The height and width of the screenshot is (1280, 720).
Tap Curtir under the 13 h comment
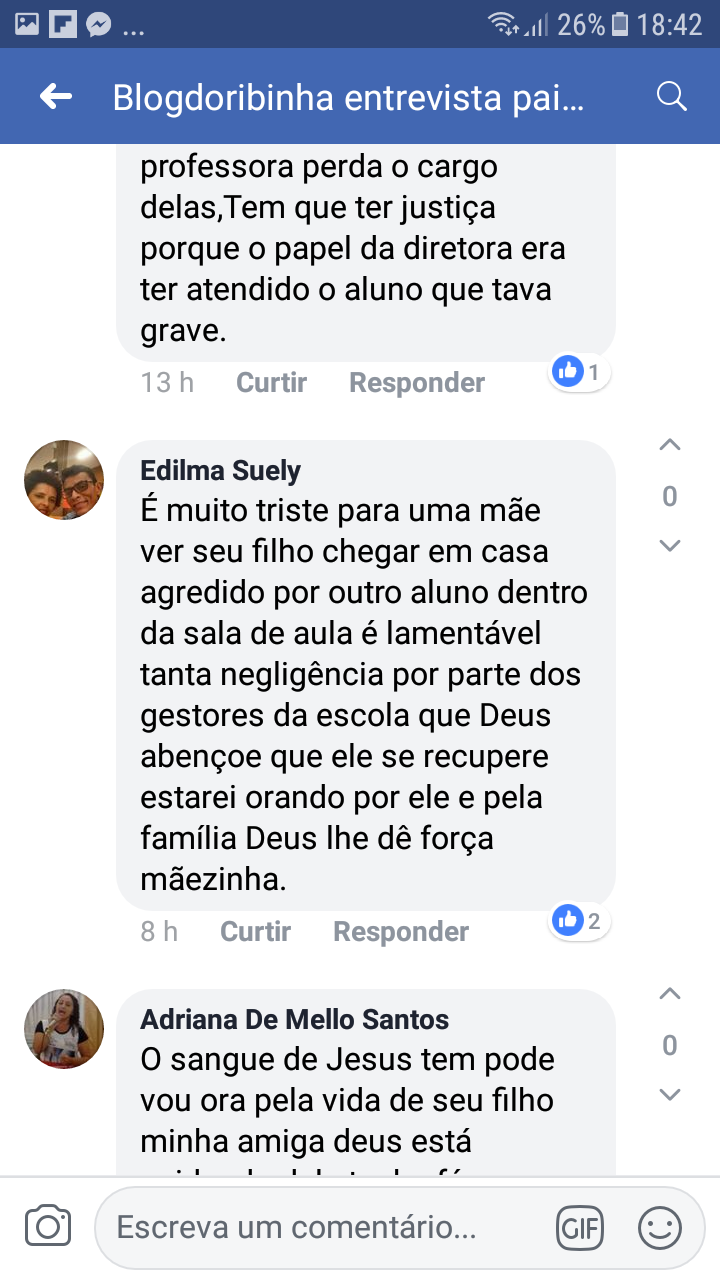point(271,383)
